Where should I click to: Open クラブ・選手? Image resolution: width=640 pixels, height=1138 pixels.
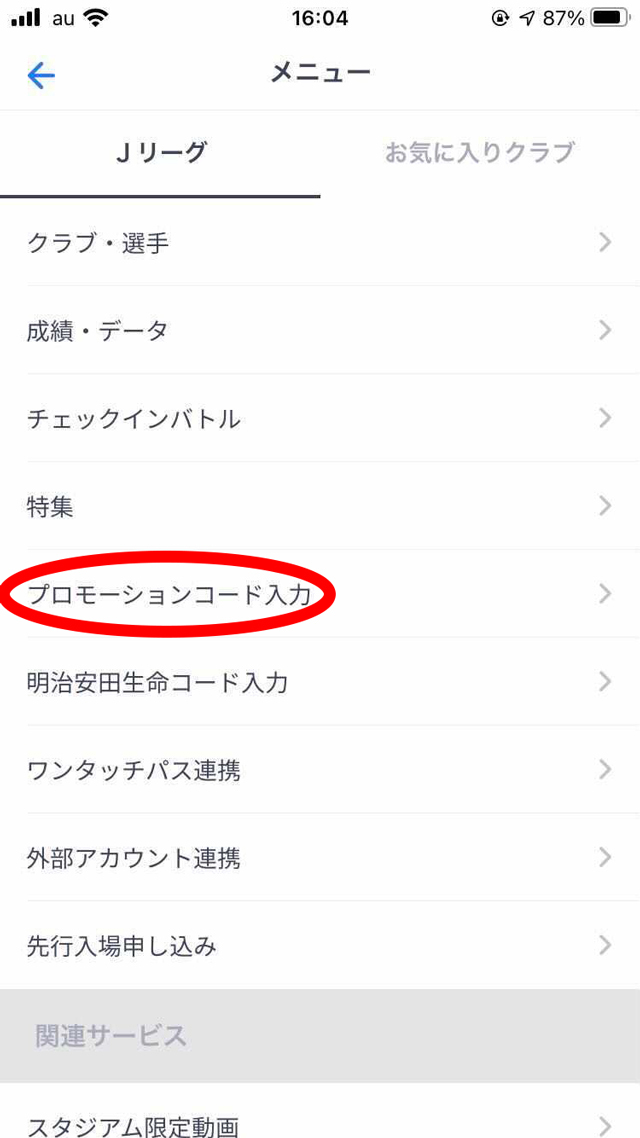tap(320, 242)
